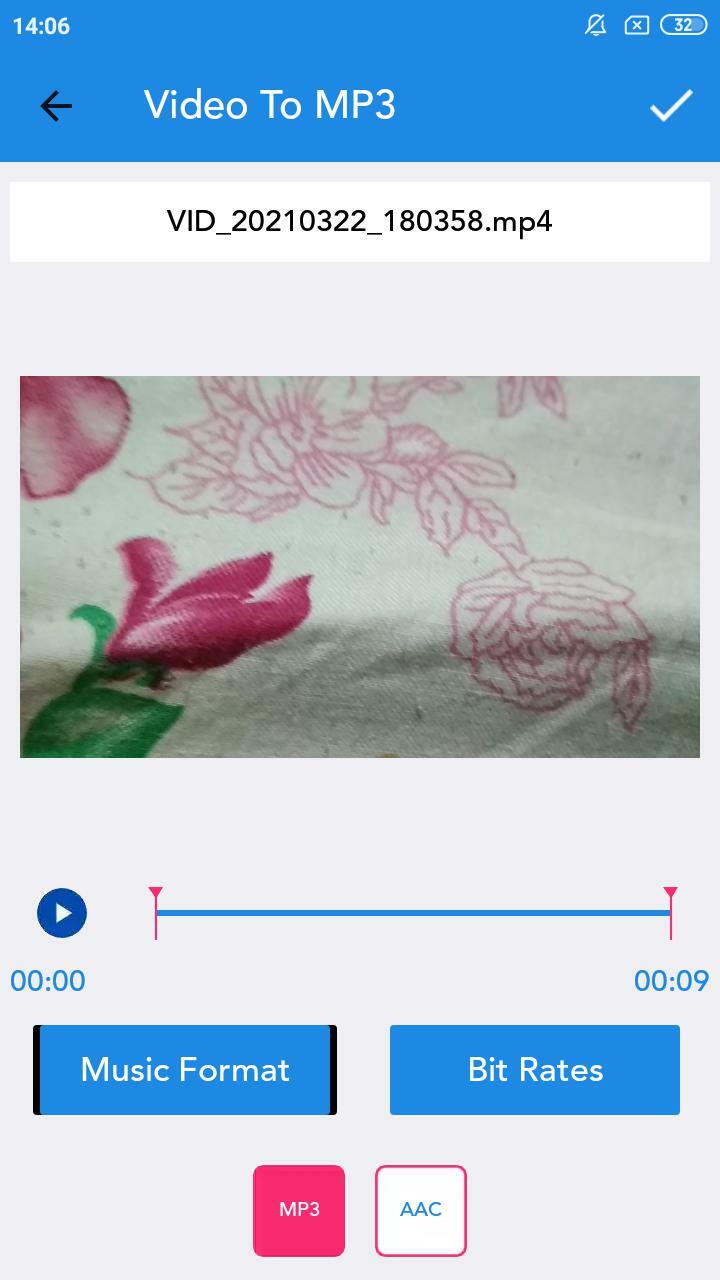
Task: Tap the clock showing 14:06
Action: click(x=38, y=26)
